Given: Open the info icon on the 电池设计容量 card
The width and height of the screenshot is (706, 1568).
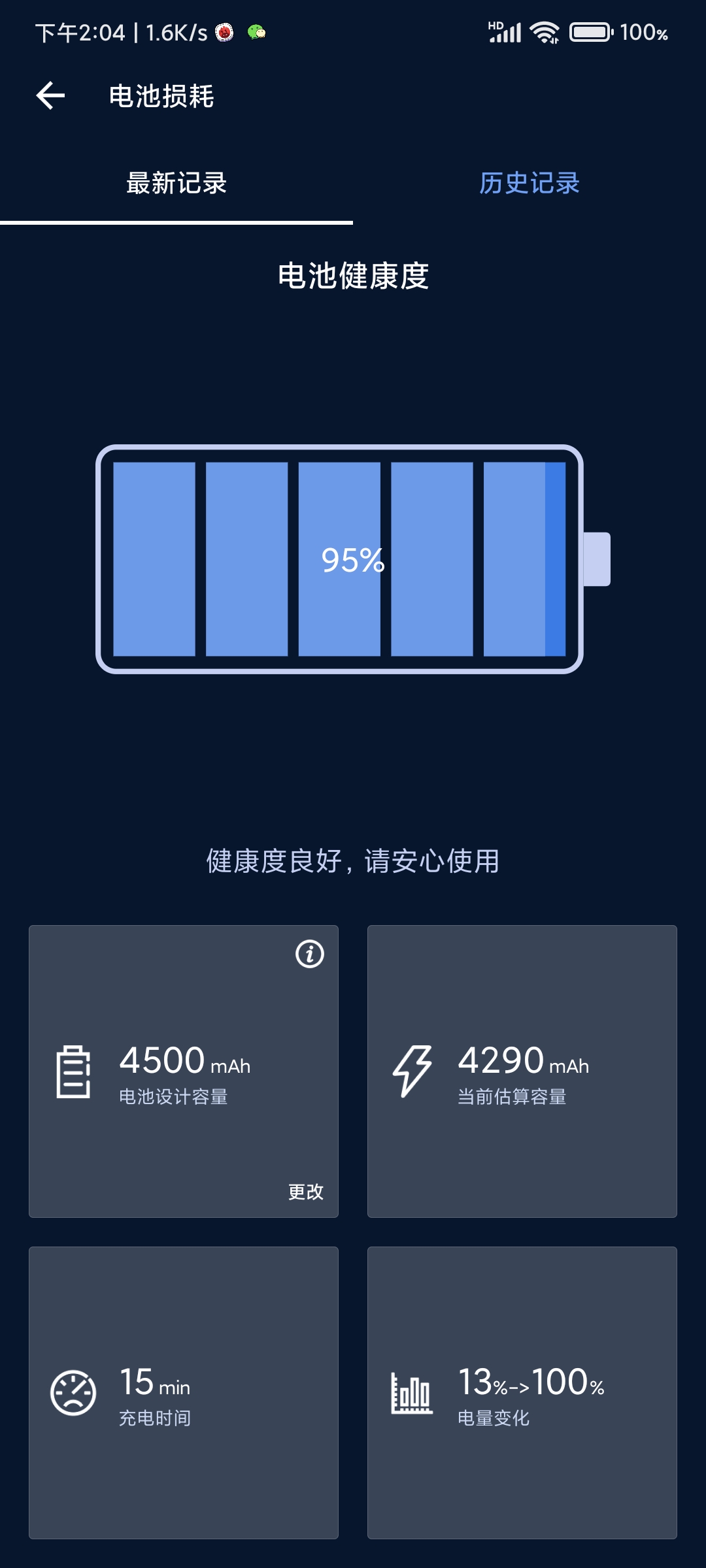Looking at the screenshot, I should tap(310, 954).
